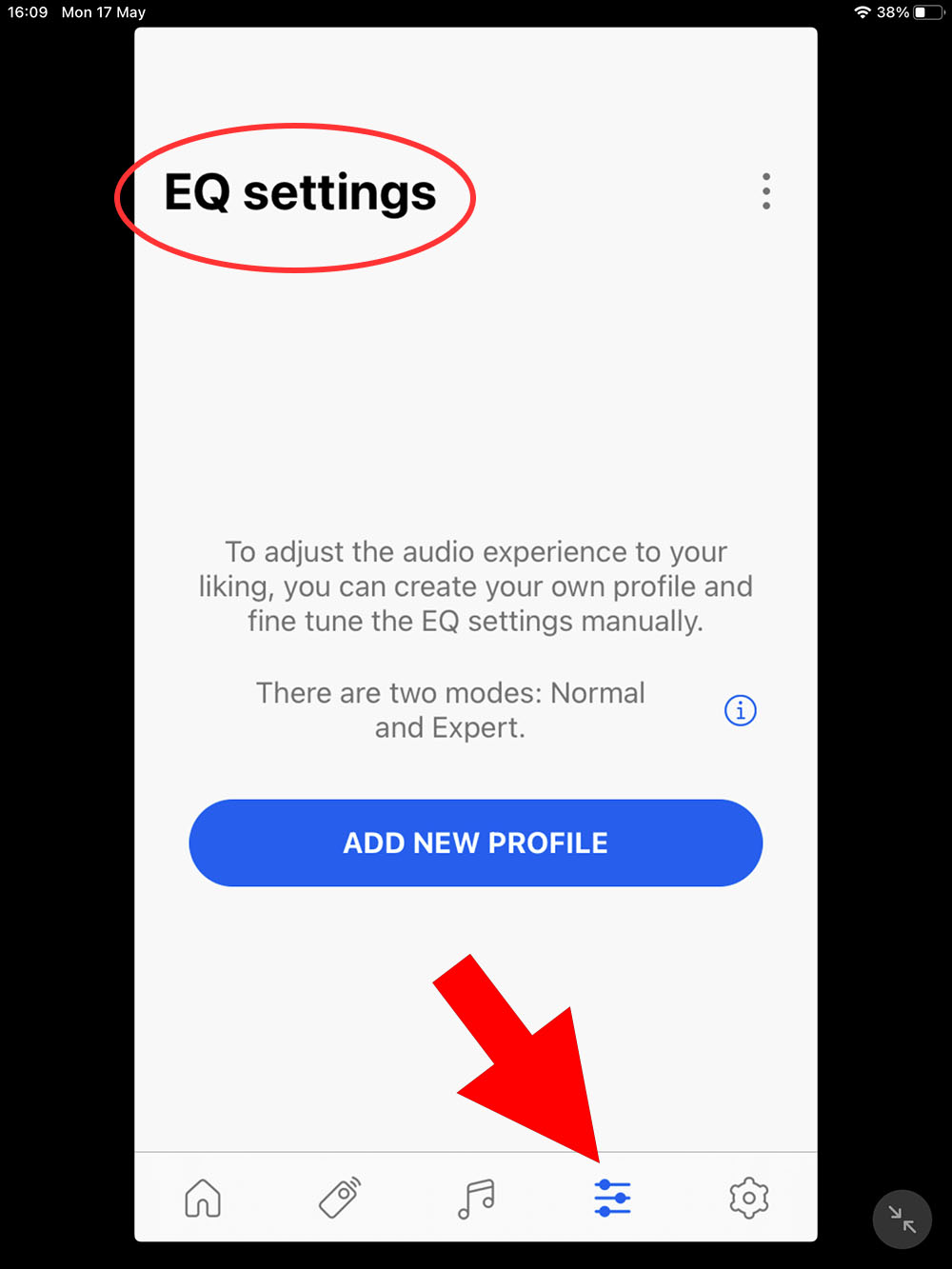Go to the Home tab
The image size is (952, 1269).
[203, 1198]
